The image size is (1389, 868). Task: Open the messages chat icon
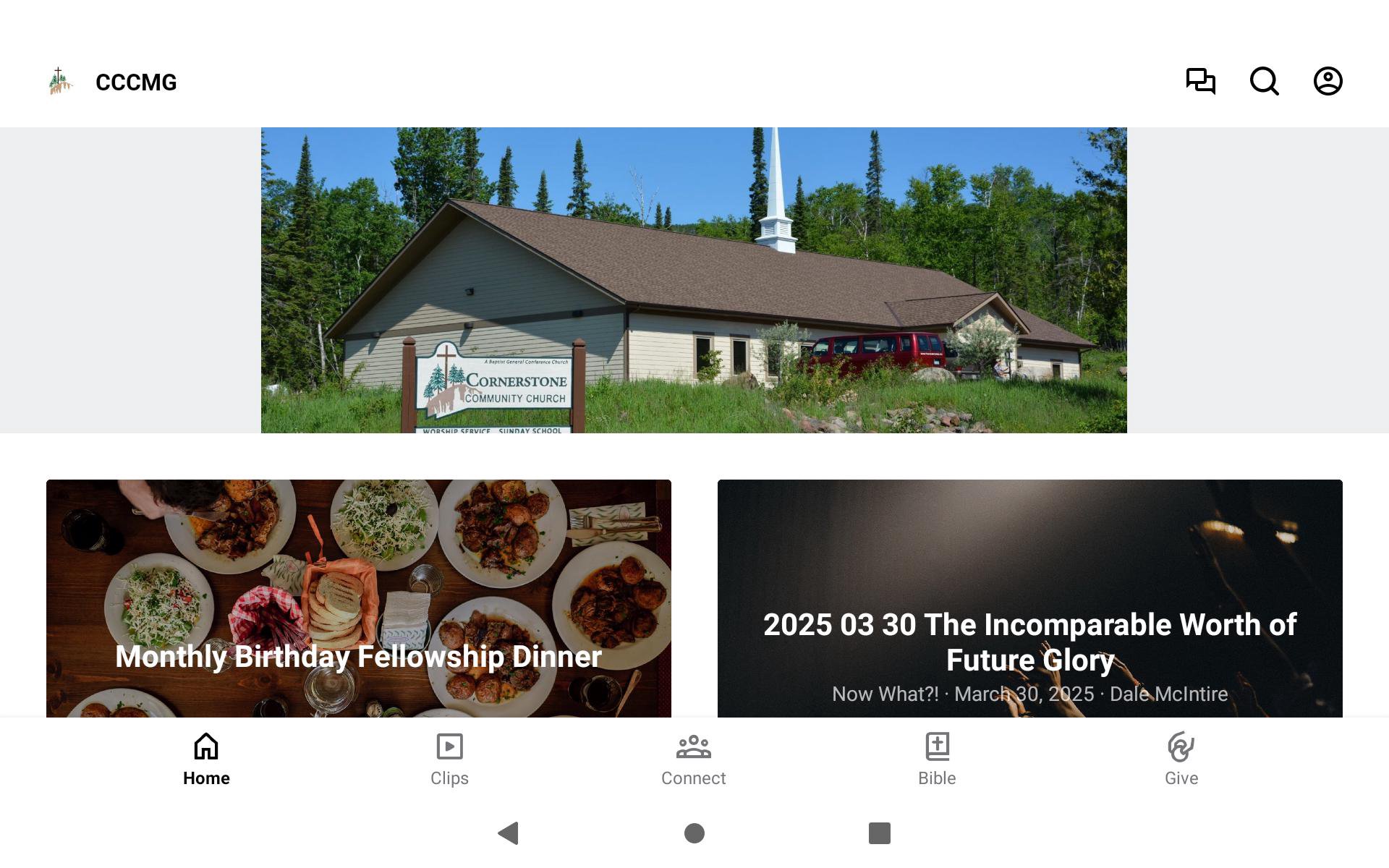pos(1200,81)
